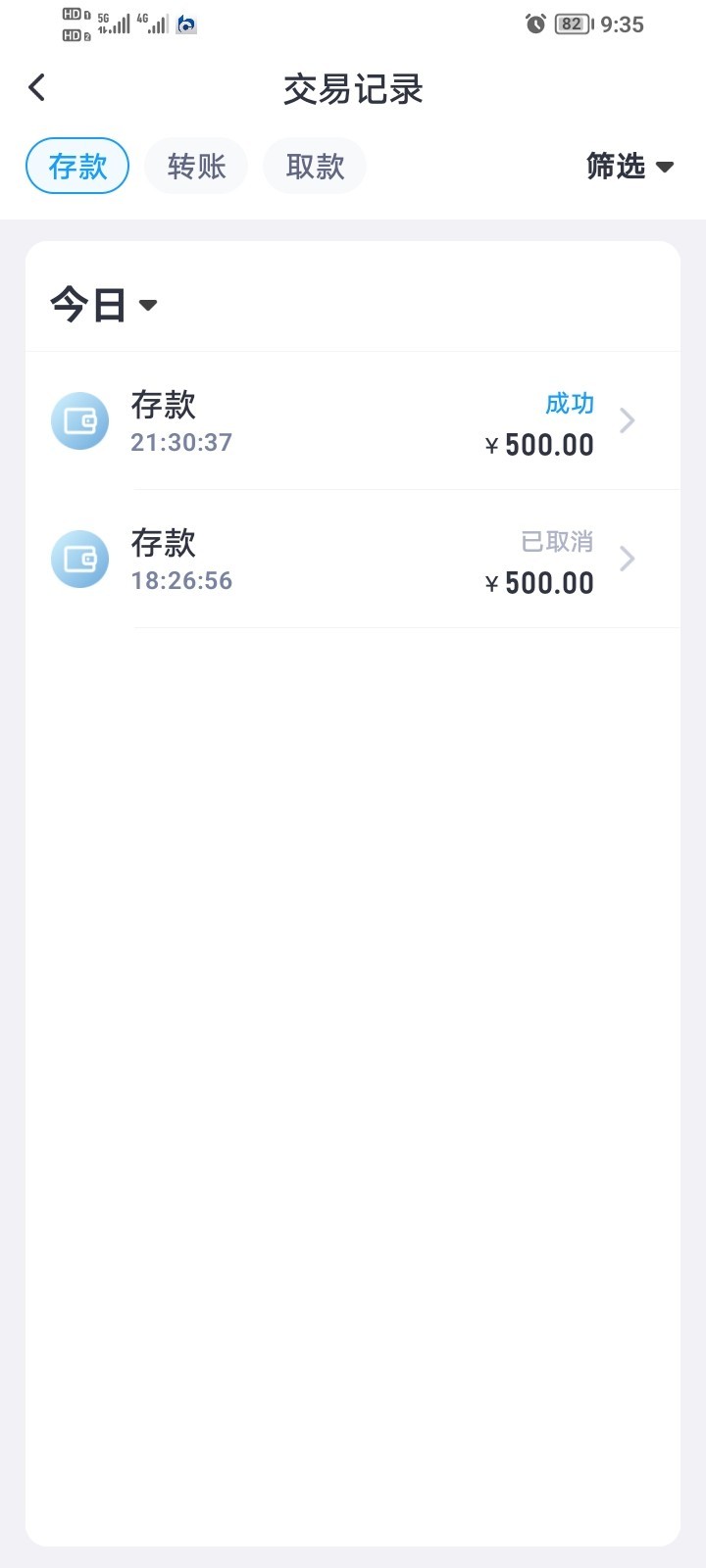The height and width of the screenshot is (1568, 706).
Task: Switch to the 转账 tab
Action: pyautogui.click(x=196, y=166)
